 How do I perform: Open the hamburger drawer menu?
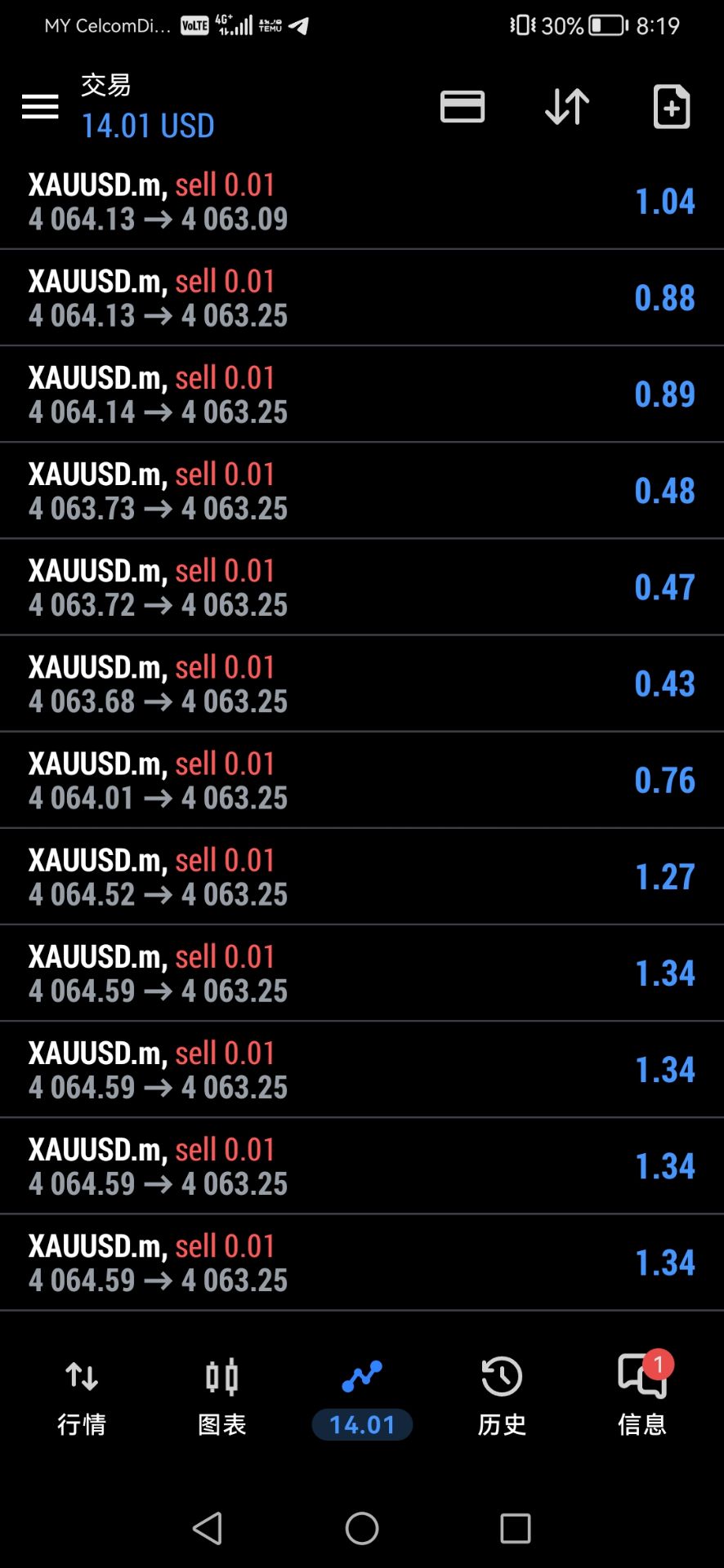point(40,106)
